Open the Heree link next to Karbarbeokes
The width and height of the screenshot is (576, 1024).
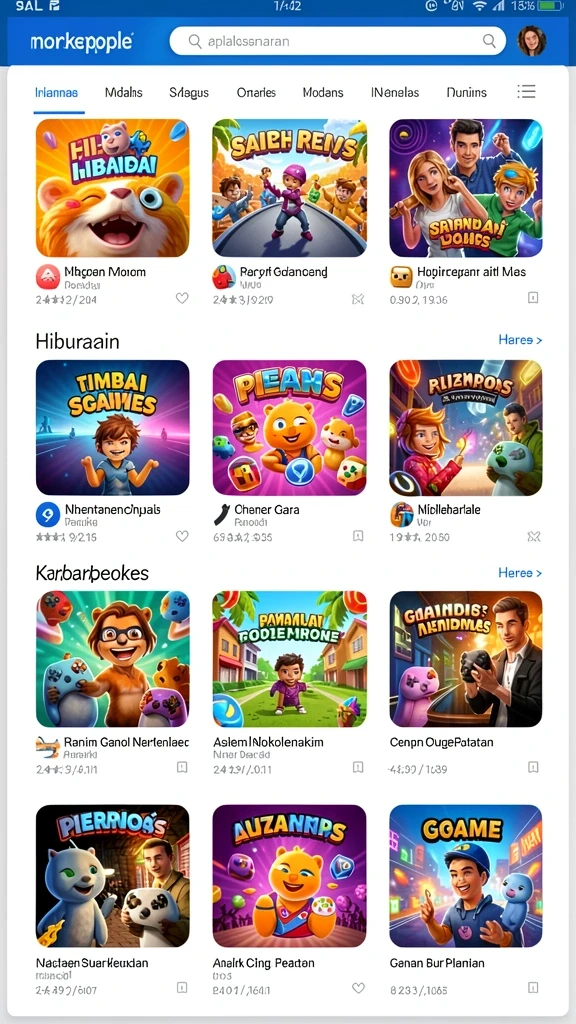[520, 573]
